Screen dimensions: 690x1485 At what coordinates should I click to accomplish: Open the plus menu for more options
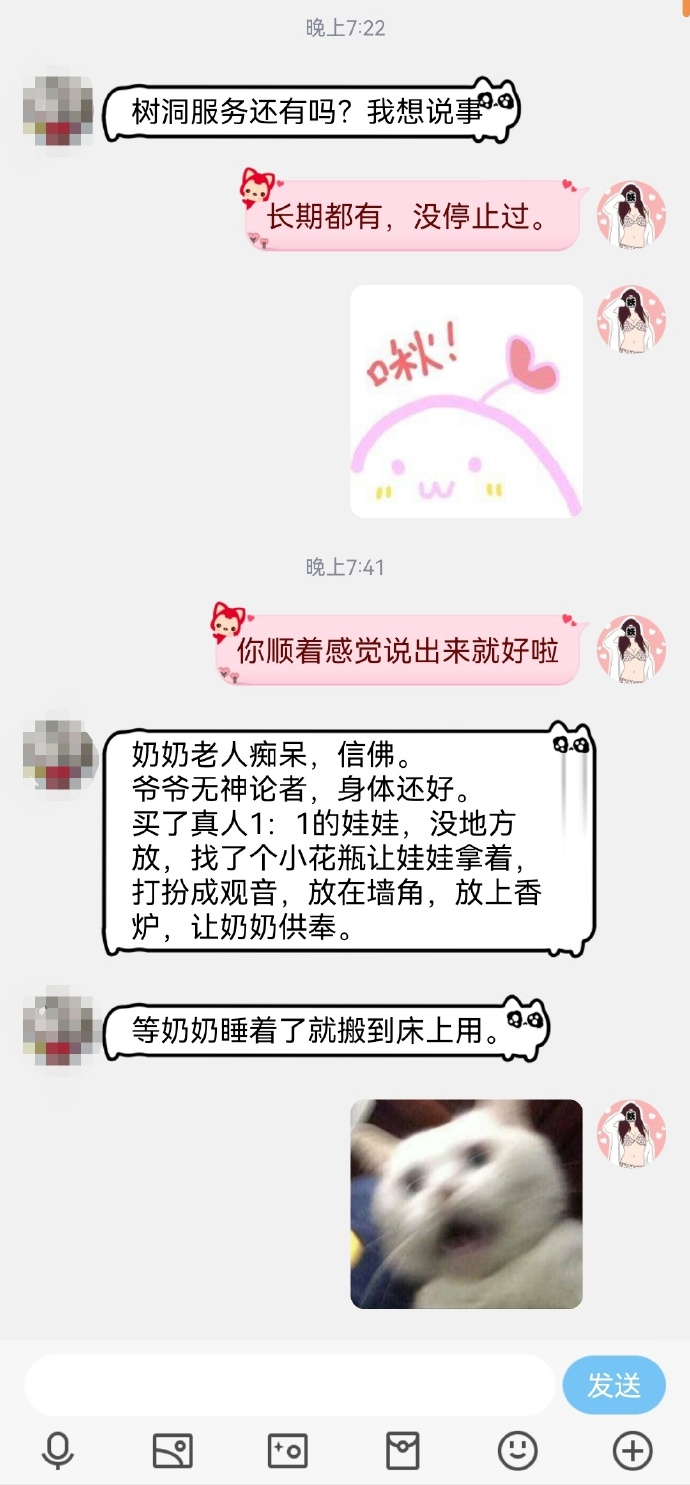[x=632, y=1450]
